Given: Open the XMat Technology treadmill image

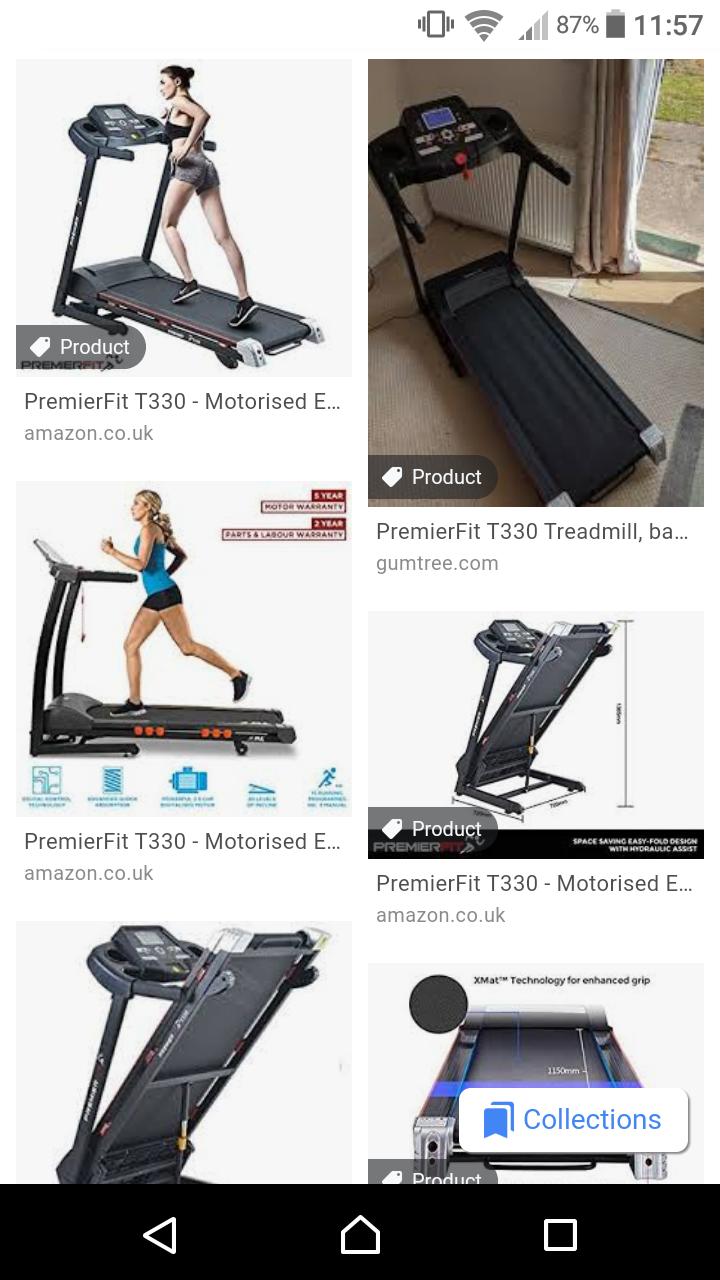Looking at the screenshot, I should pyautogui.click(x=535, y=1030).
